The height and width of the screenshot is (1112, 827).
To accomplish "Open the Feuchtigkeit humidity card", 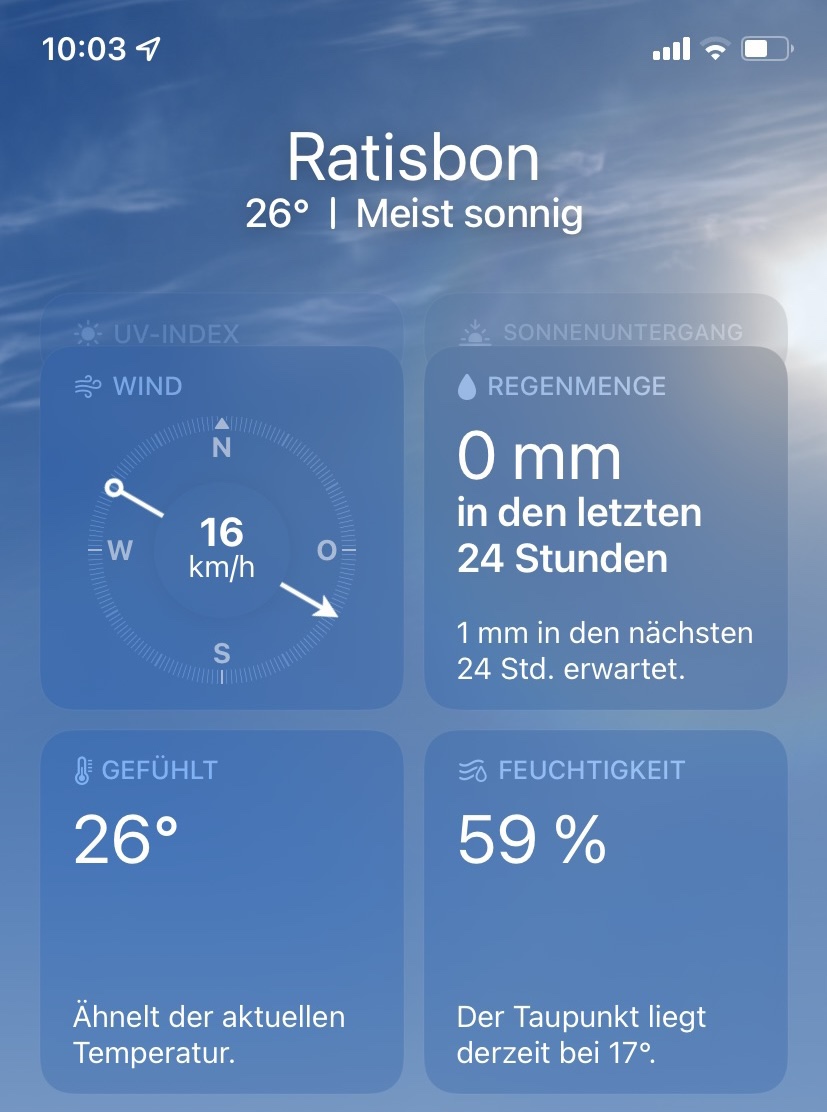I will tap(606, 911).
